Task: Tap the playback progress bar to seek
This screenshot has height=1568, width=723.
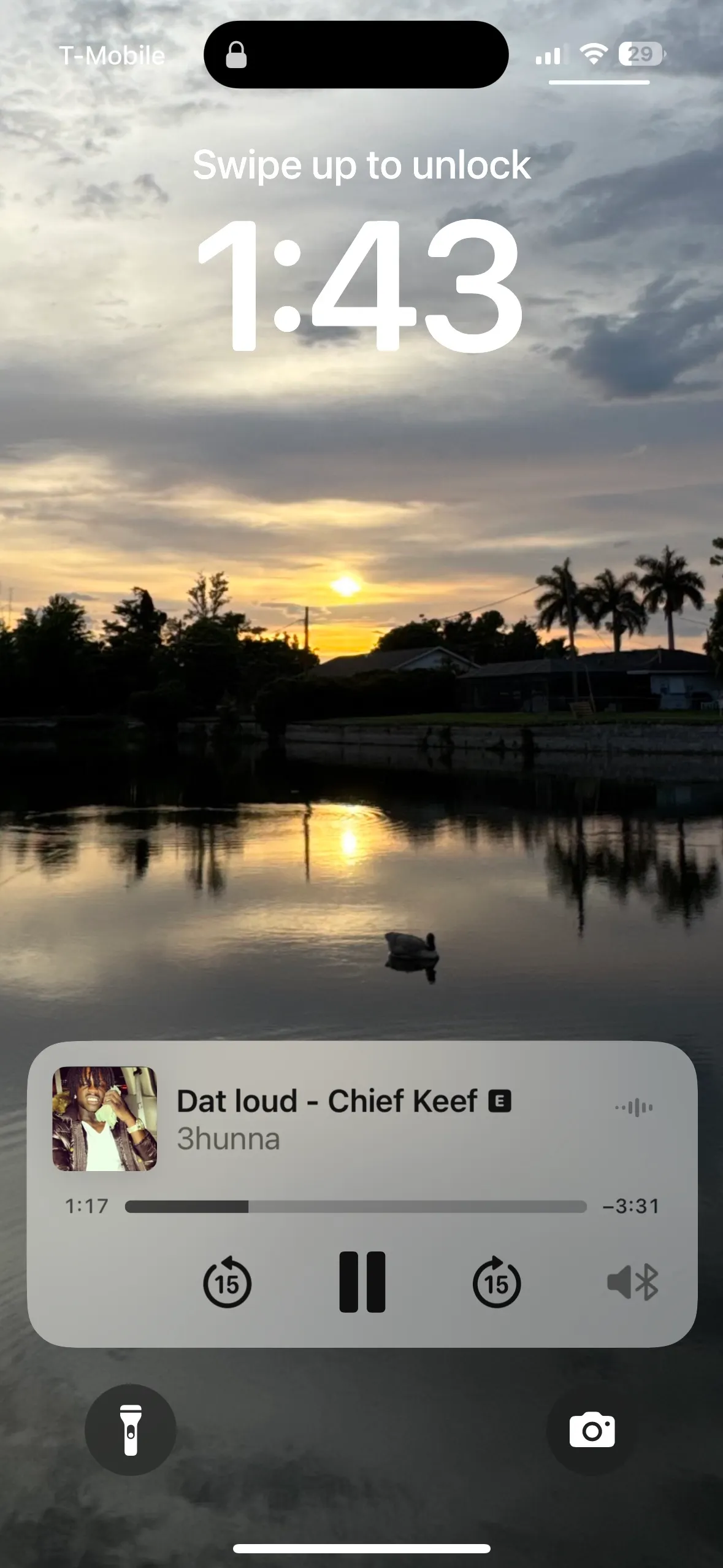Action: point(356,1207)
